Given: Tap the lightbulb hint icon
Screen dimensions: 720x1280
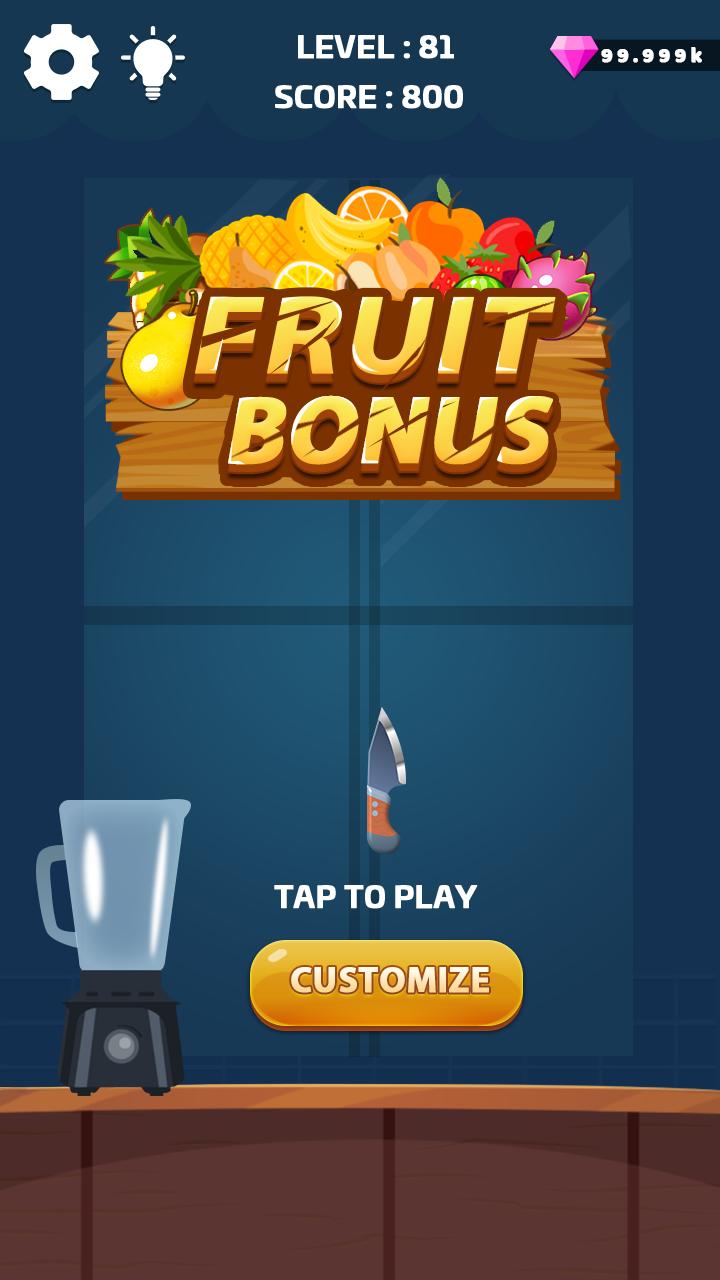Looking at the screenshot, I should click(x=153, y=64).
